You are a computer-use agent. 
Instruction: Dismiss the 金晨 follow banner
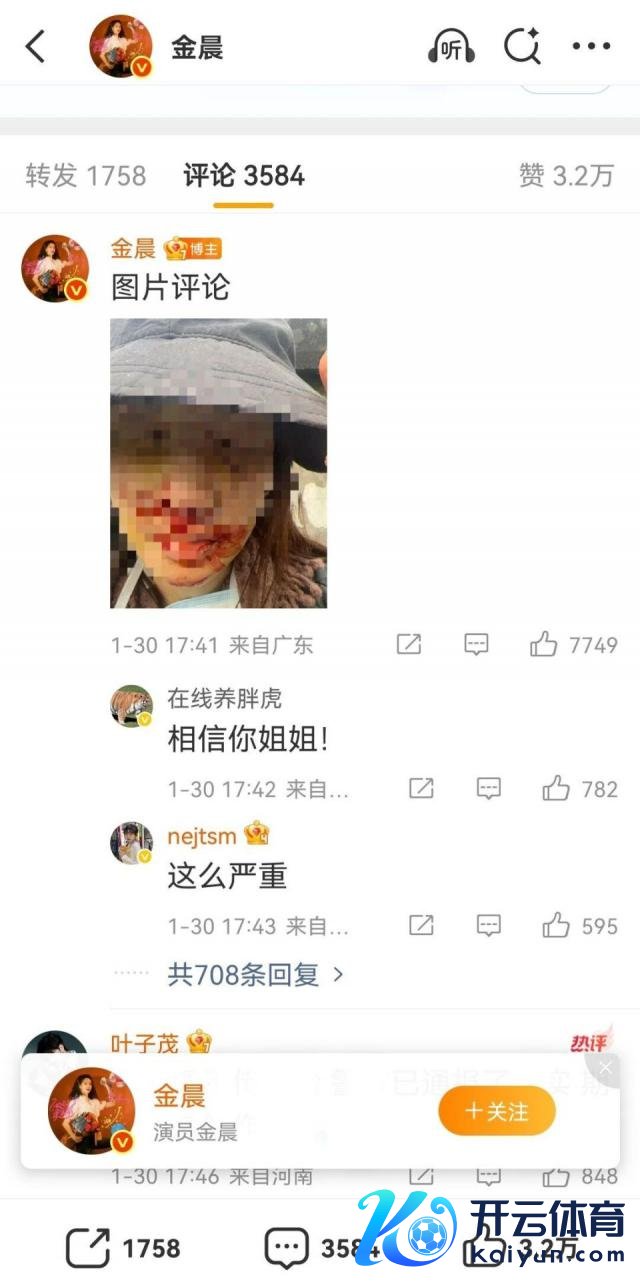pos(605,1067)
